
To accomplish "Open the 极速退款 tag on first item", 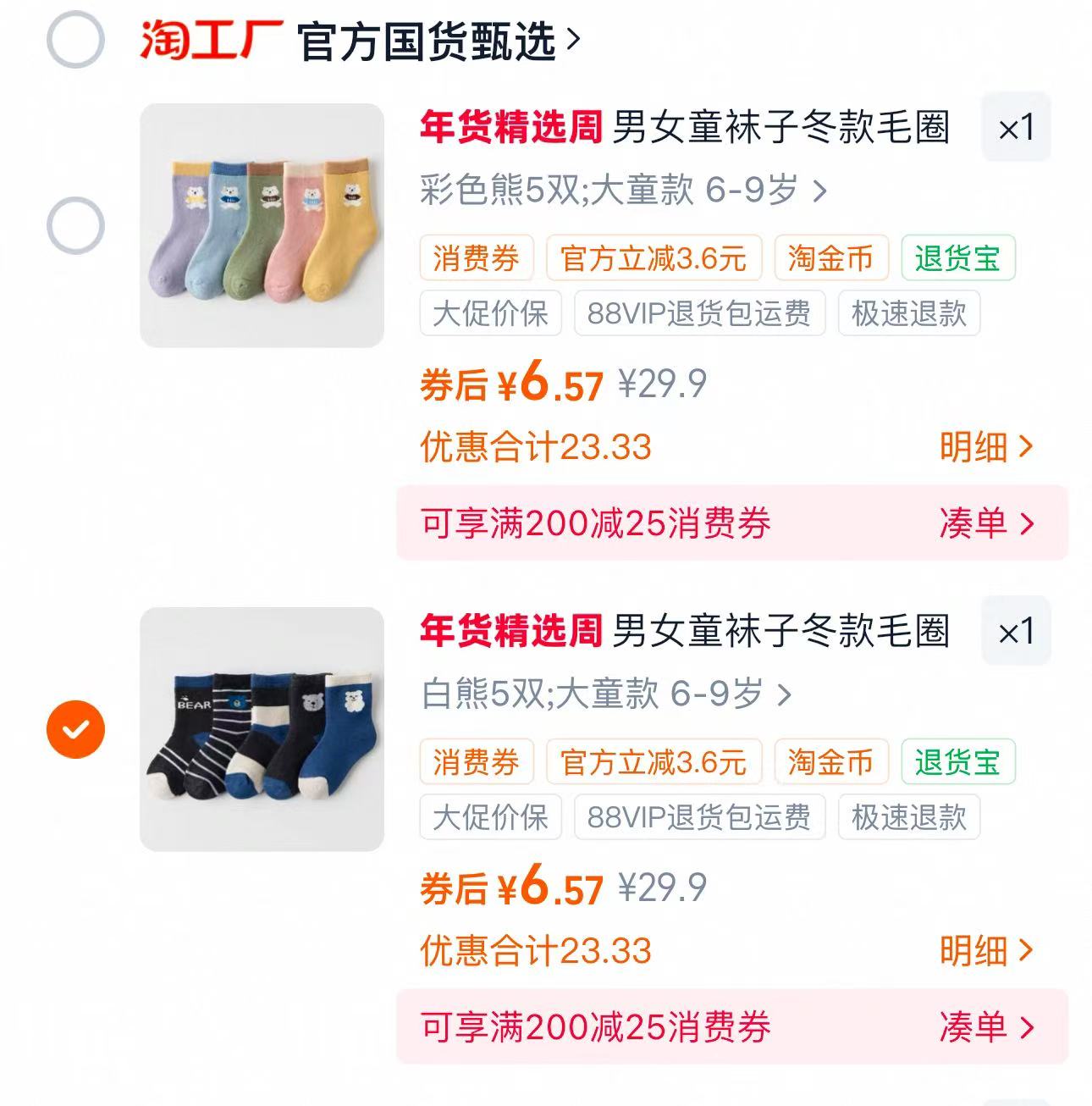I will [909, 313].
